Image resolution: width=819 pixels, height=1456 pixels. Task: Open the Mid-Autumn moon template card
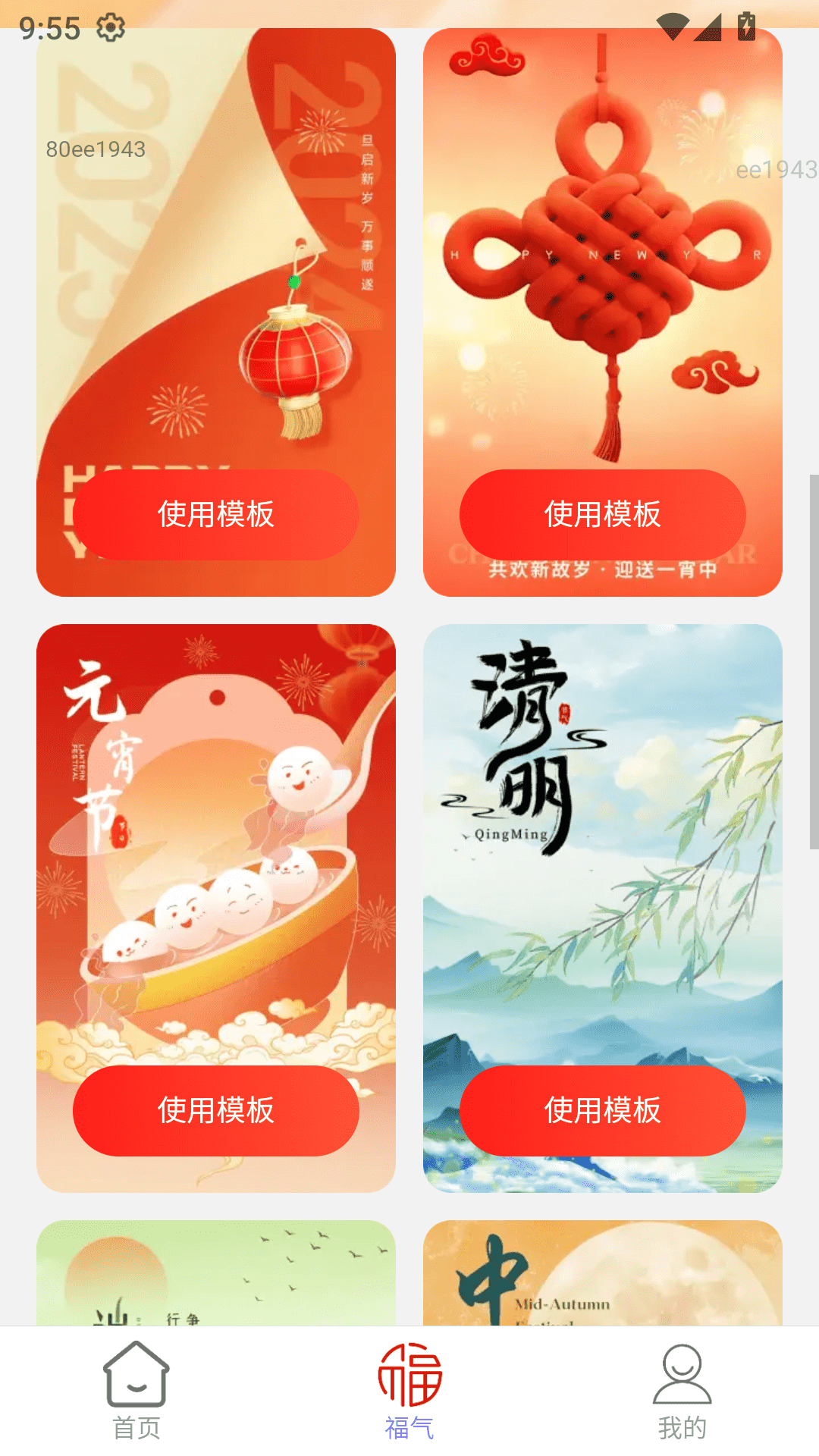click(x=602, y=1274)
